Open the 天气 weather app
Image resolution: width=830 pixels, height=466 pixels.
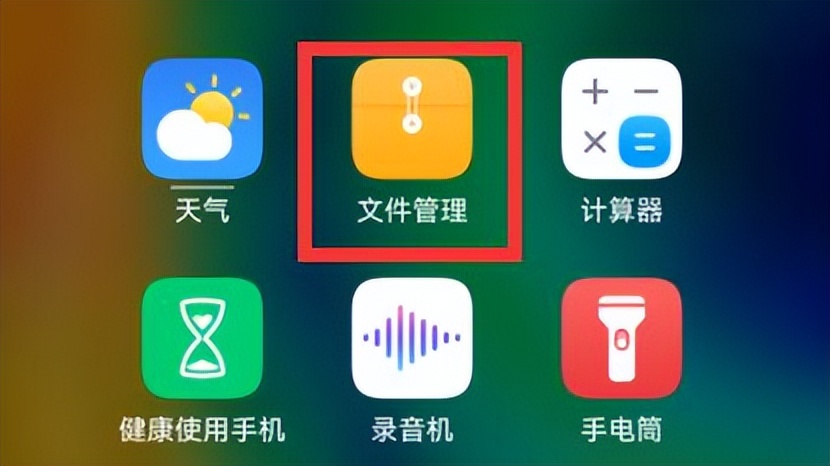click(x=201, y=118)
